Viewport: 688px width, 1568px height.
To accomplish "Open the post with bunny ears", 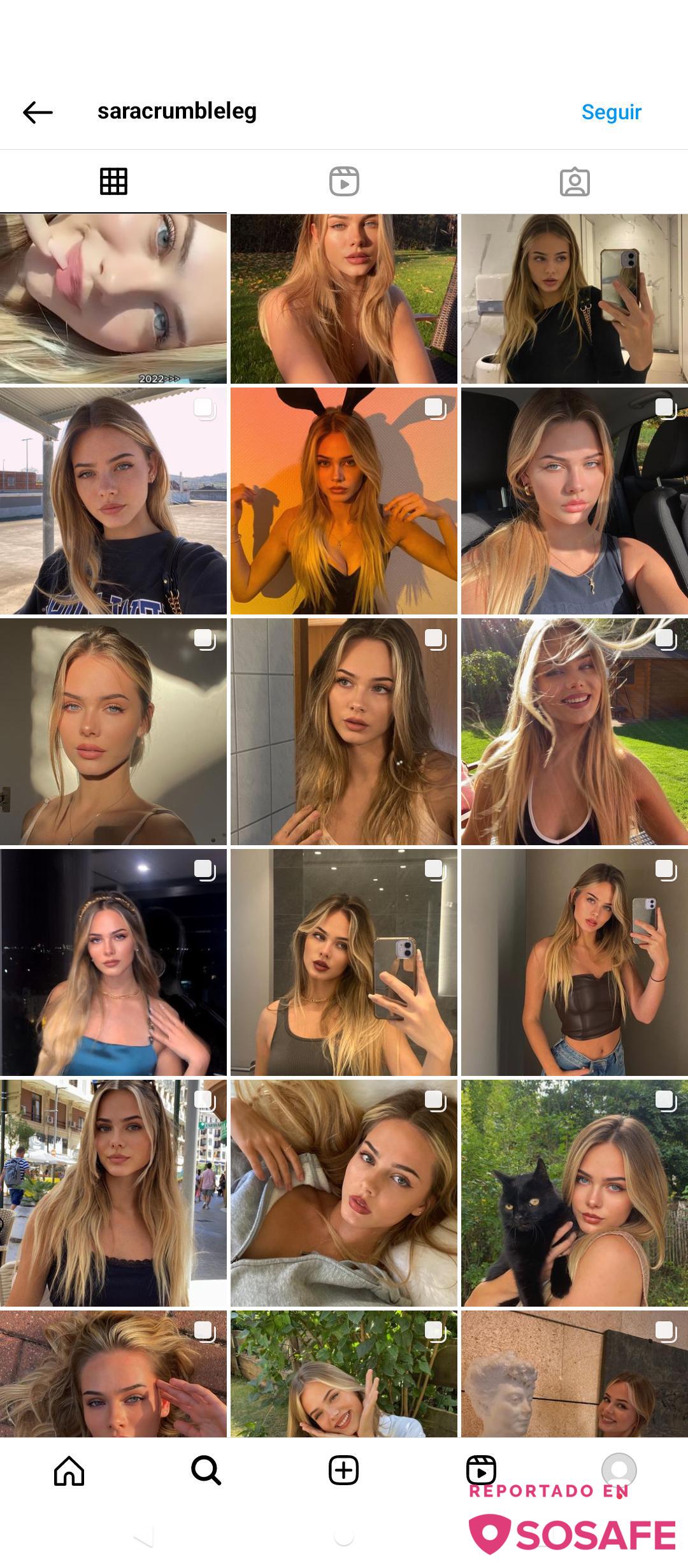I will coord(344,501).
